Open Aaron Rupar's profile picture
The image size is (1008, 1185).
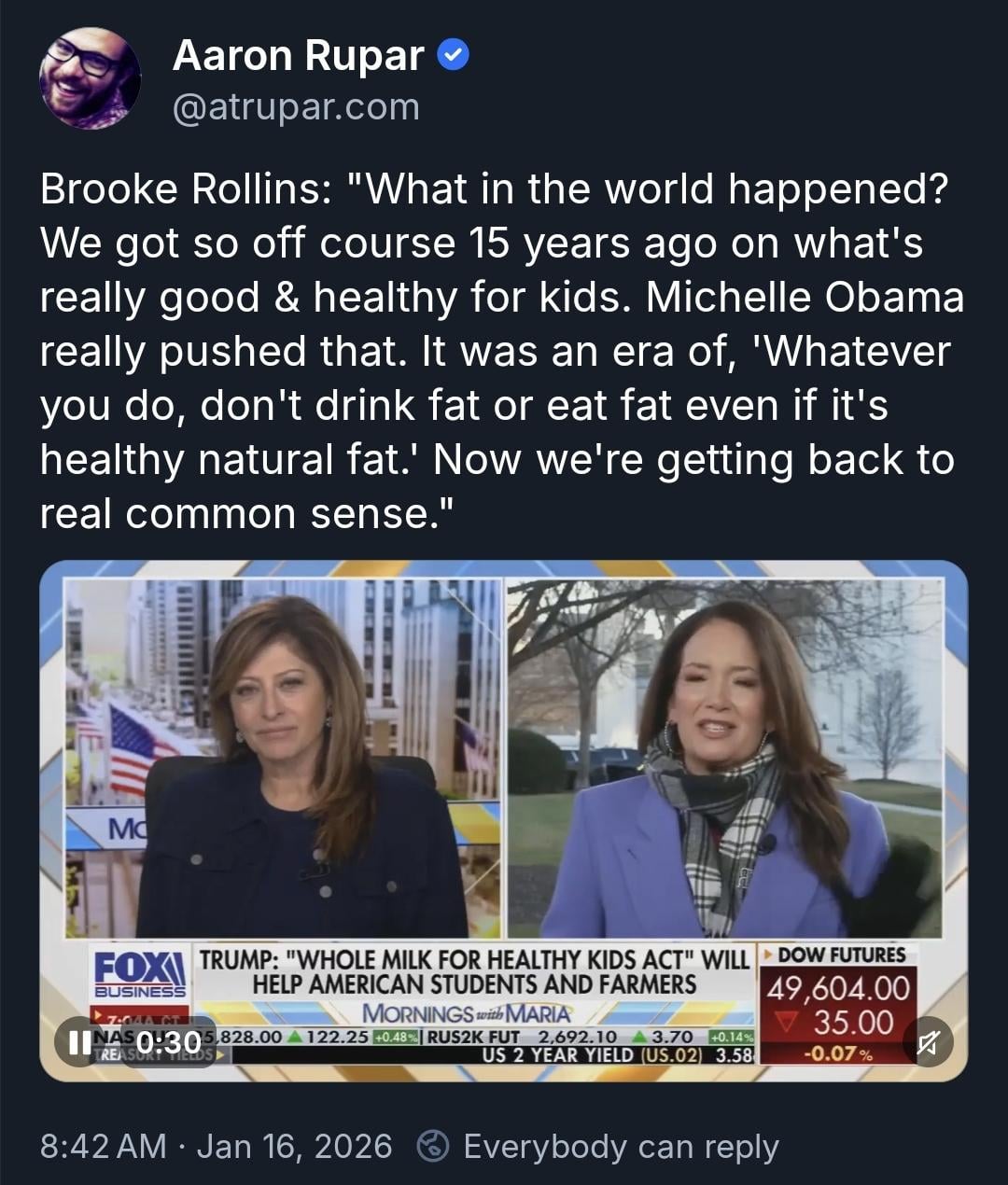click(x=90, y=78)
